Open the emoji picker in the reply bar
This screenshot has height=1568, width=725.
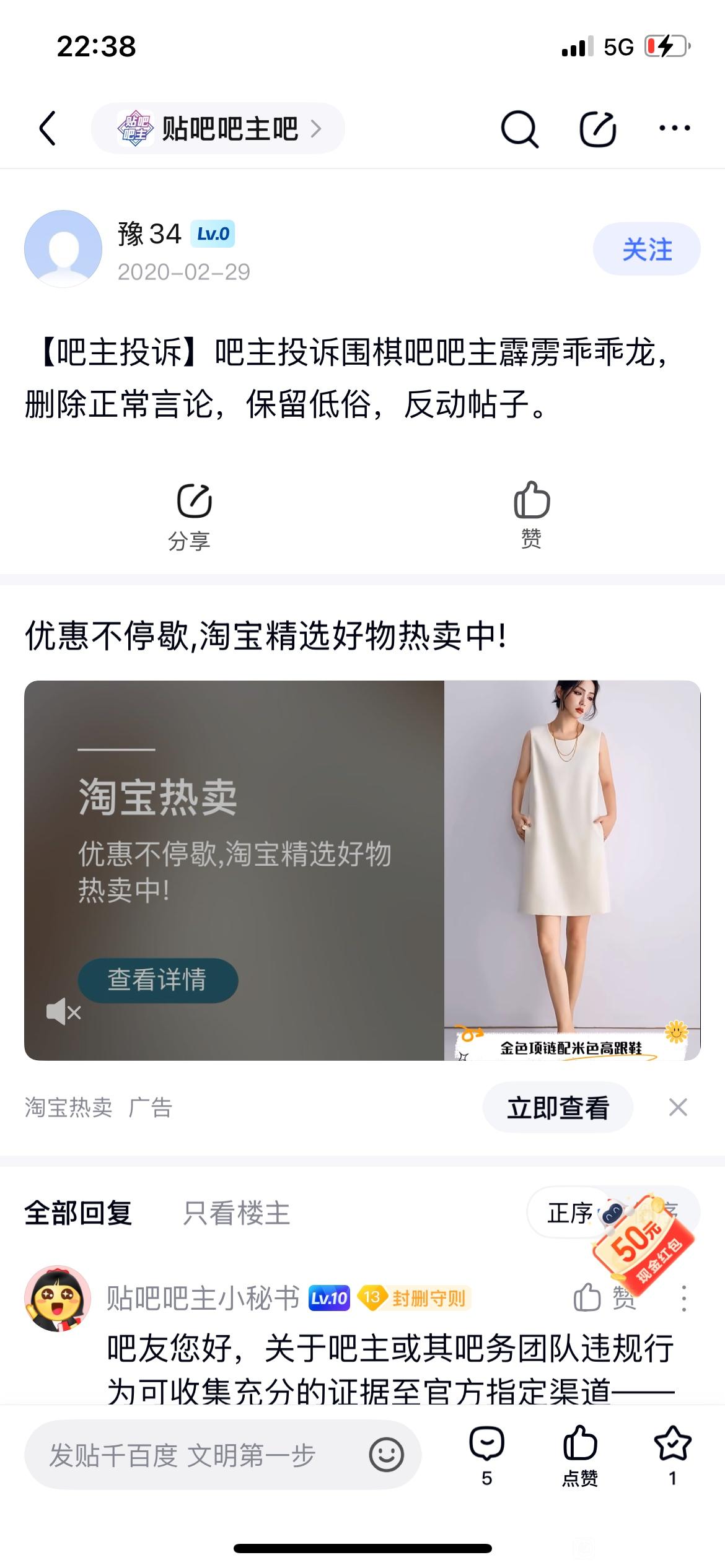tap(386, 1455)
